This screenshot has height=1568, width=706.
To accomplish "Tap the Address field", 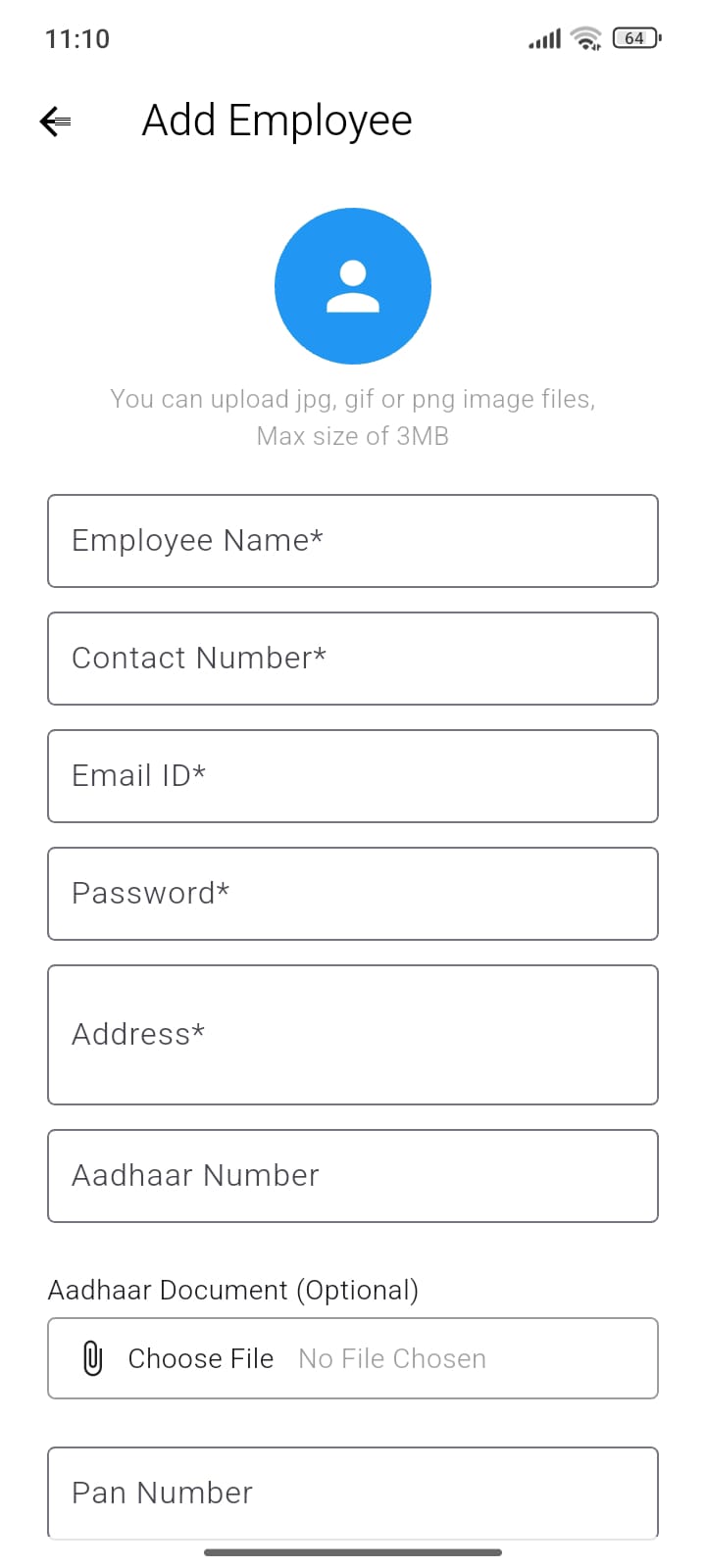I will point(353,1035).
